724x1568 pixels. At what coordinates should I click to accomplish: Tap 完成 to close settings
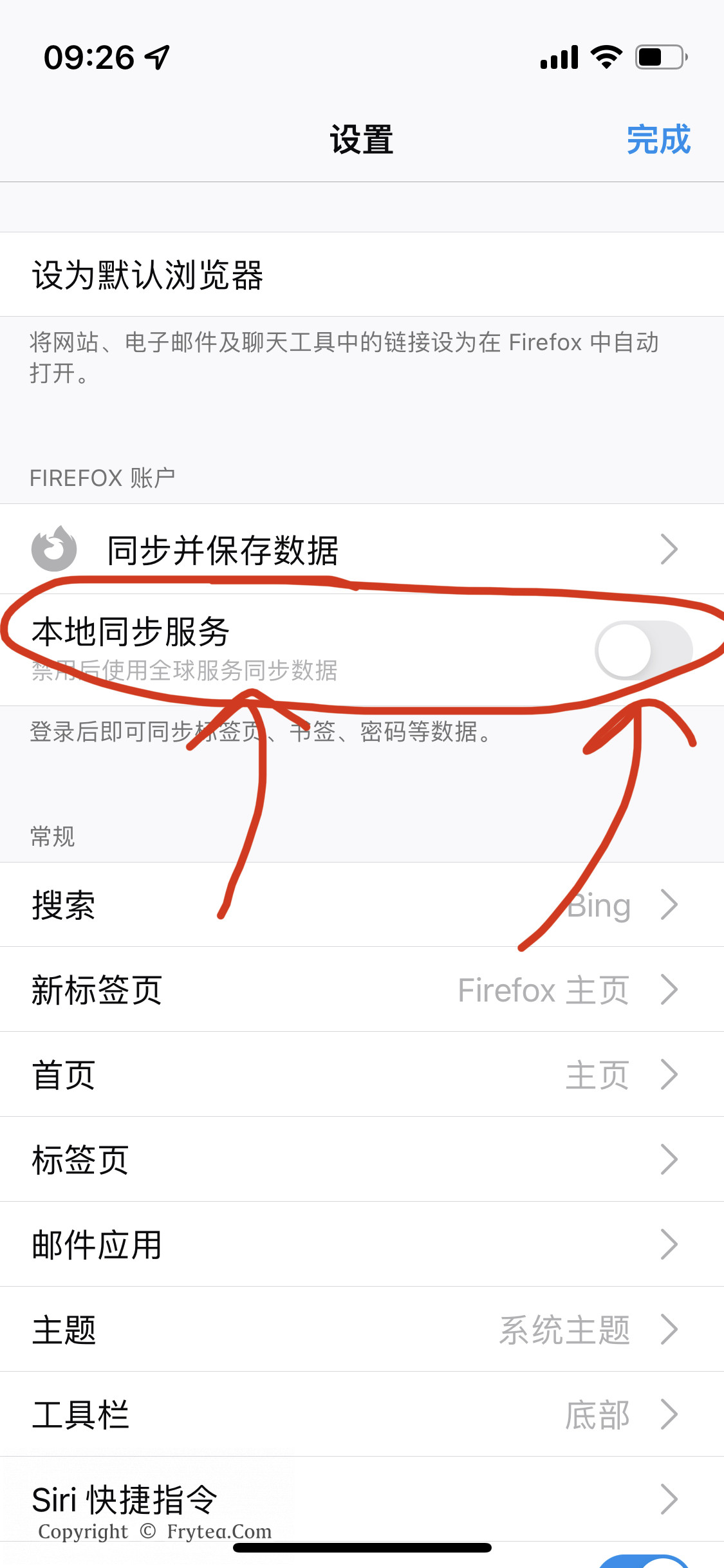click(658, 140)
